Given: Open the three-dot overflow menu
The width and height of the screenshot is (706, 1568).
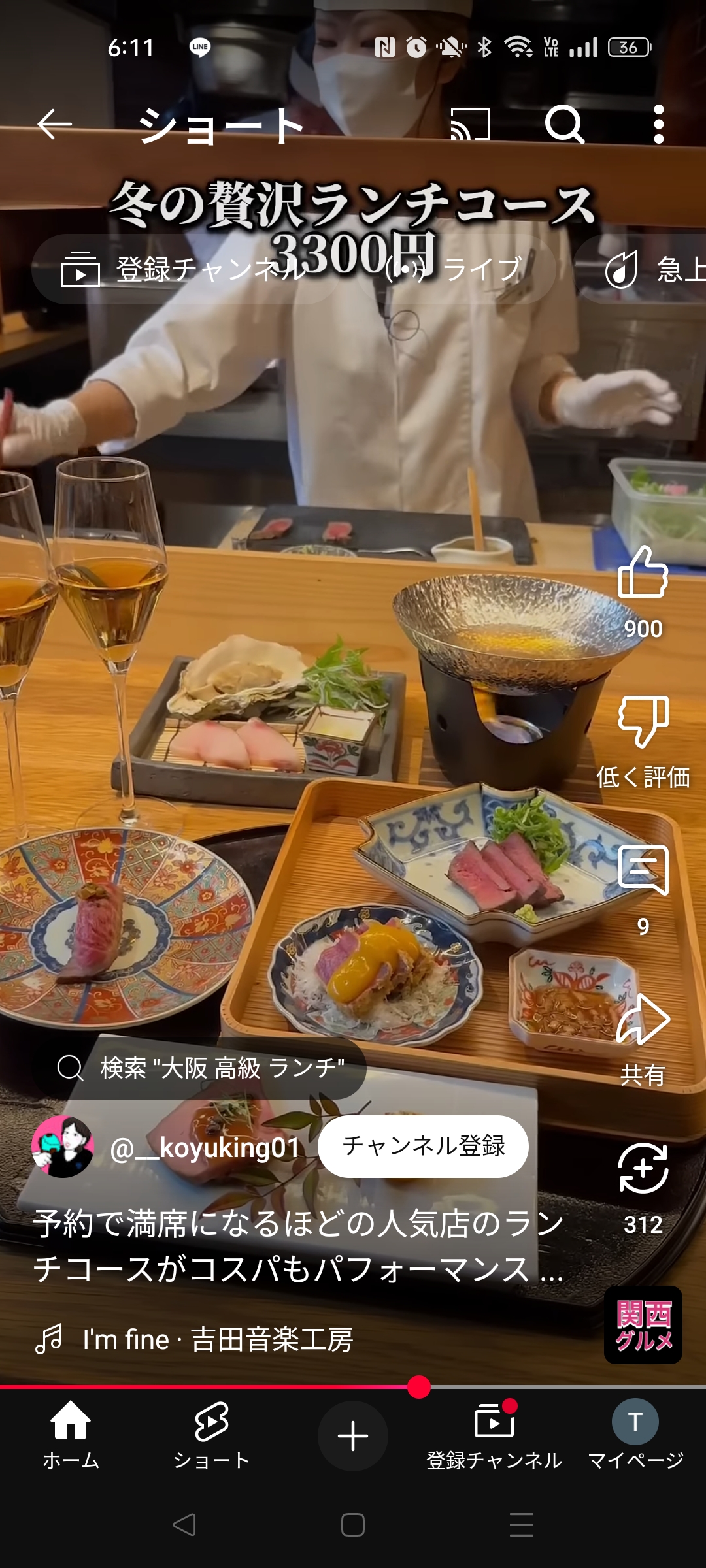Looking at the screenshot, I should point(659,124).
